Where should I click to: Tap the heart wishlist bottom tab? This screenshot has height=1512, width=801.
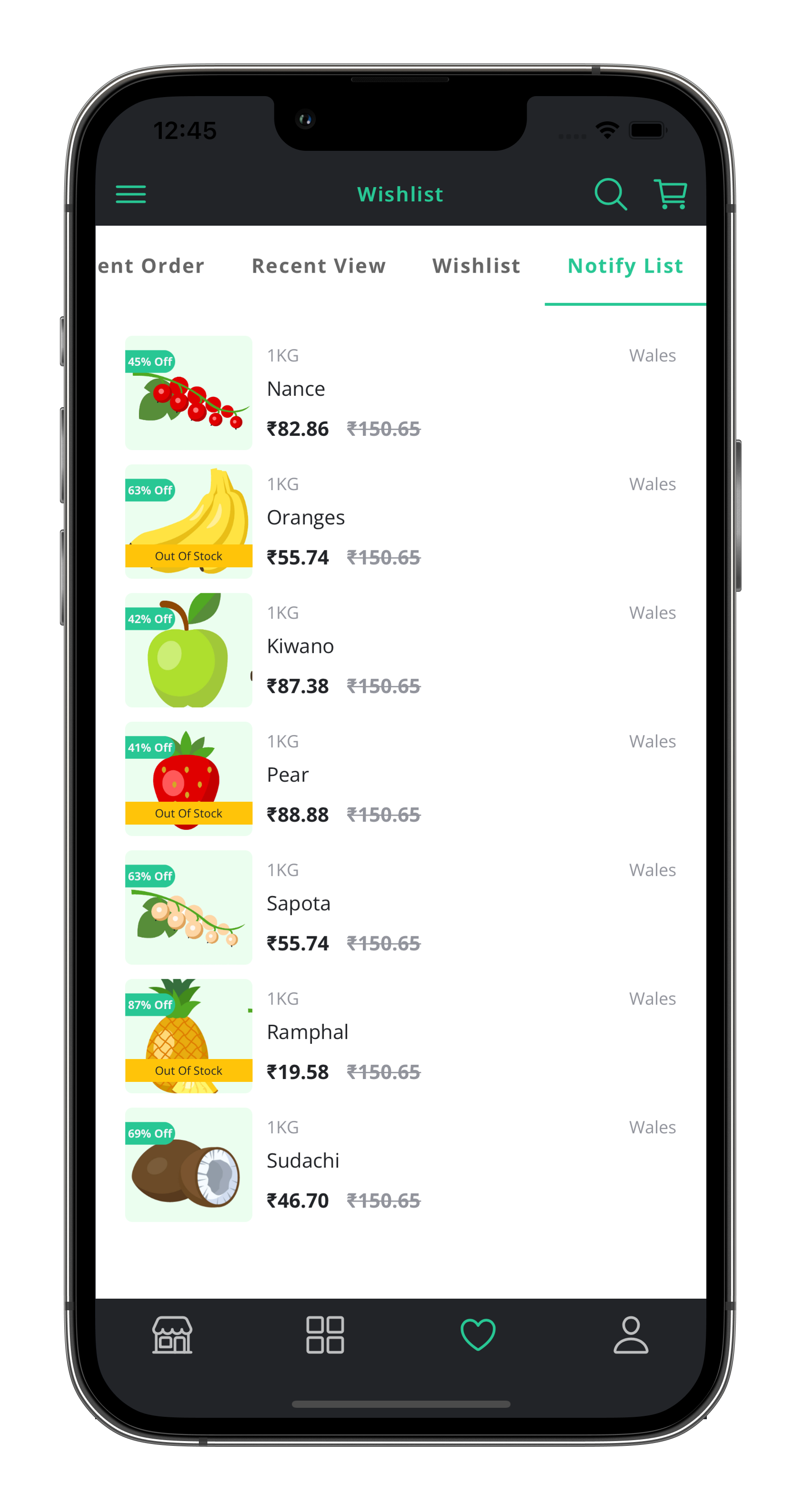pos(478,1335)
